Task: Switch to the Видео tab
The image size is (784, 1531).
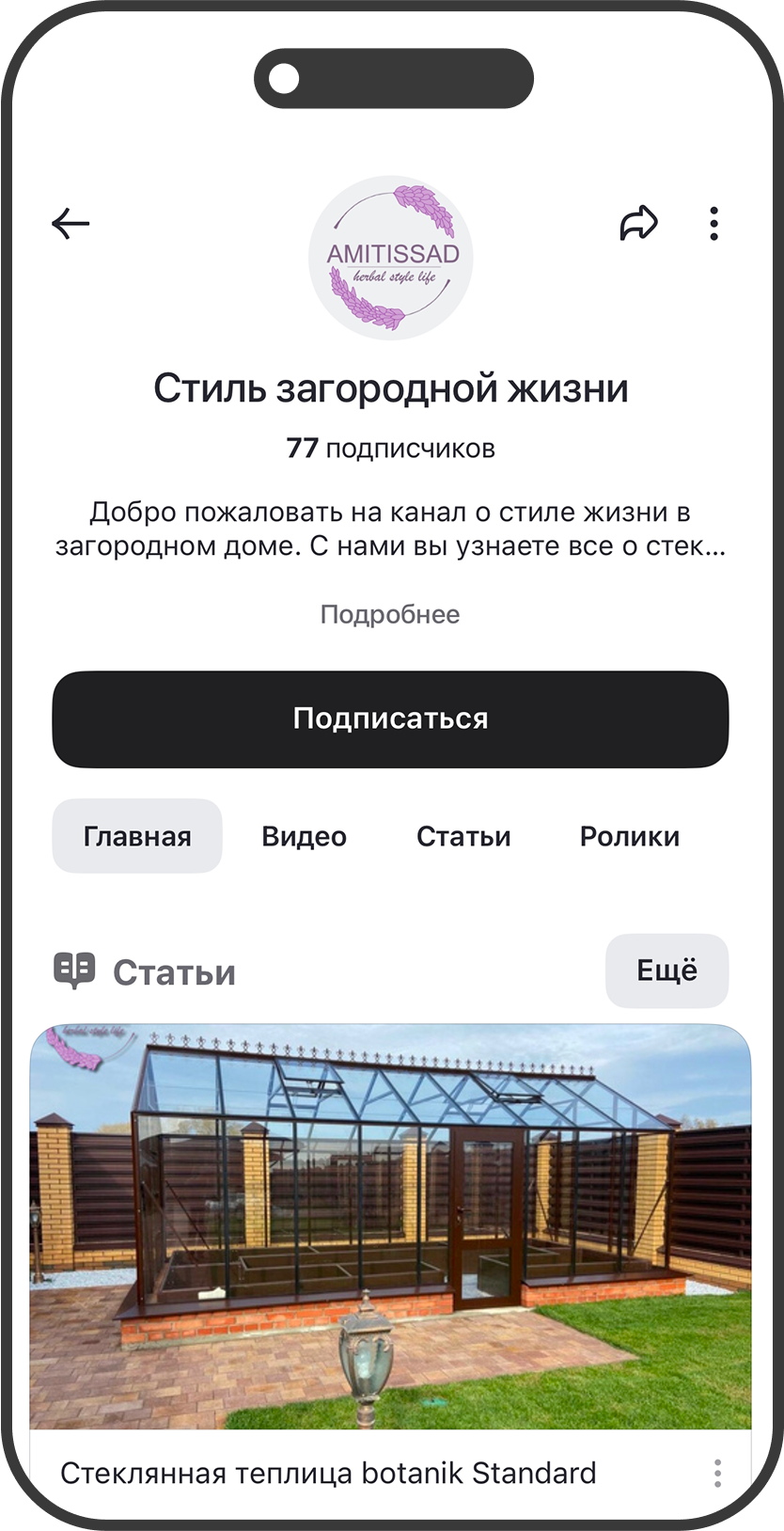Action: point(304,836)
